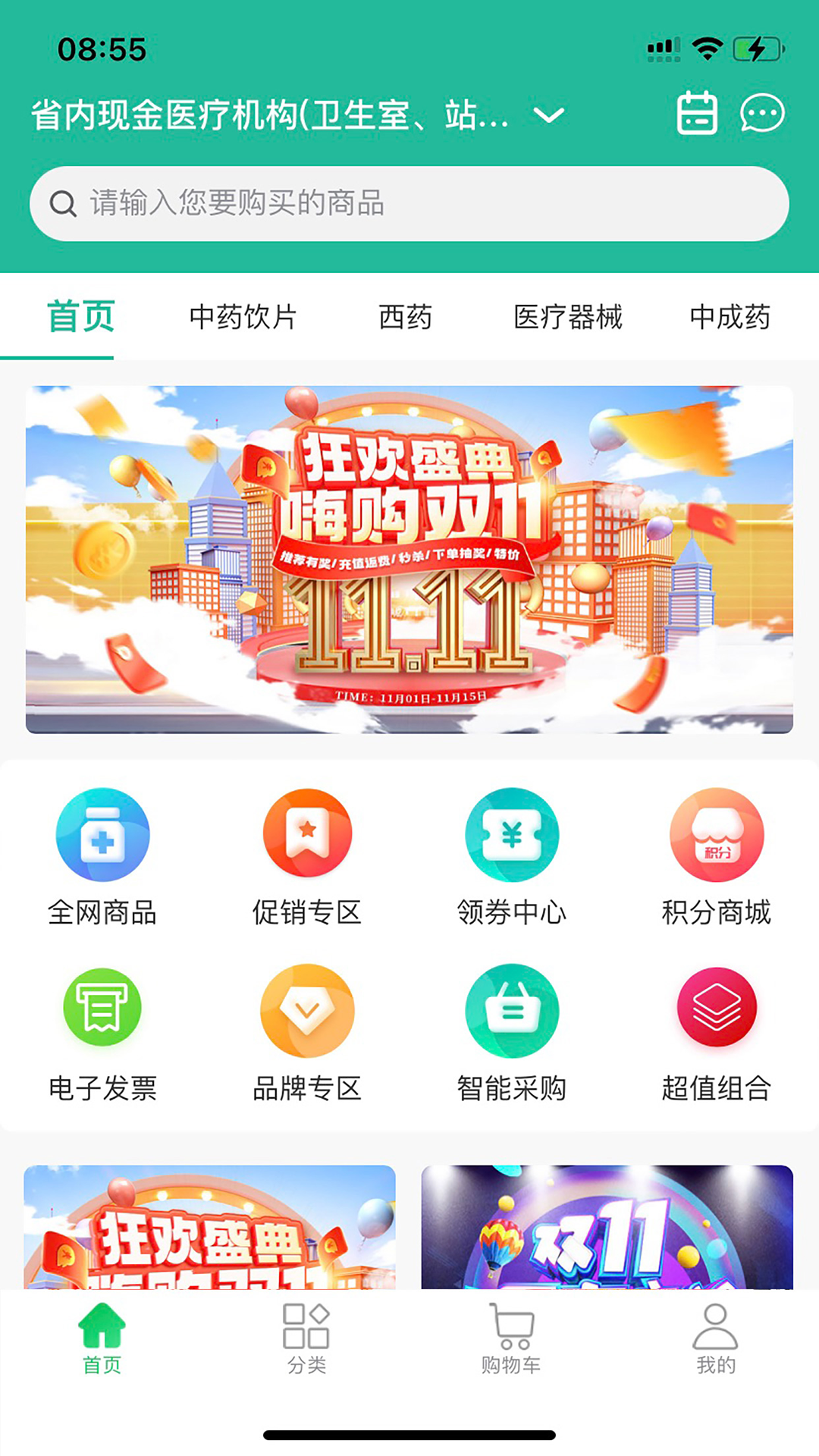
Task: Switch to 分类 in bottom navigation
Action: pos(306,1339)
